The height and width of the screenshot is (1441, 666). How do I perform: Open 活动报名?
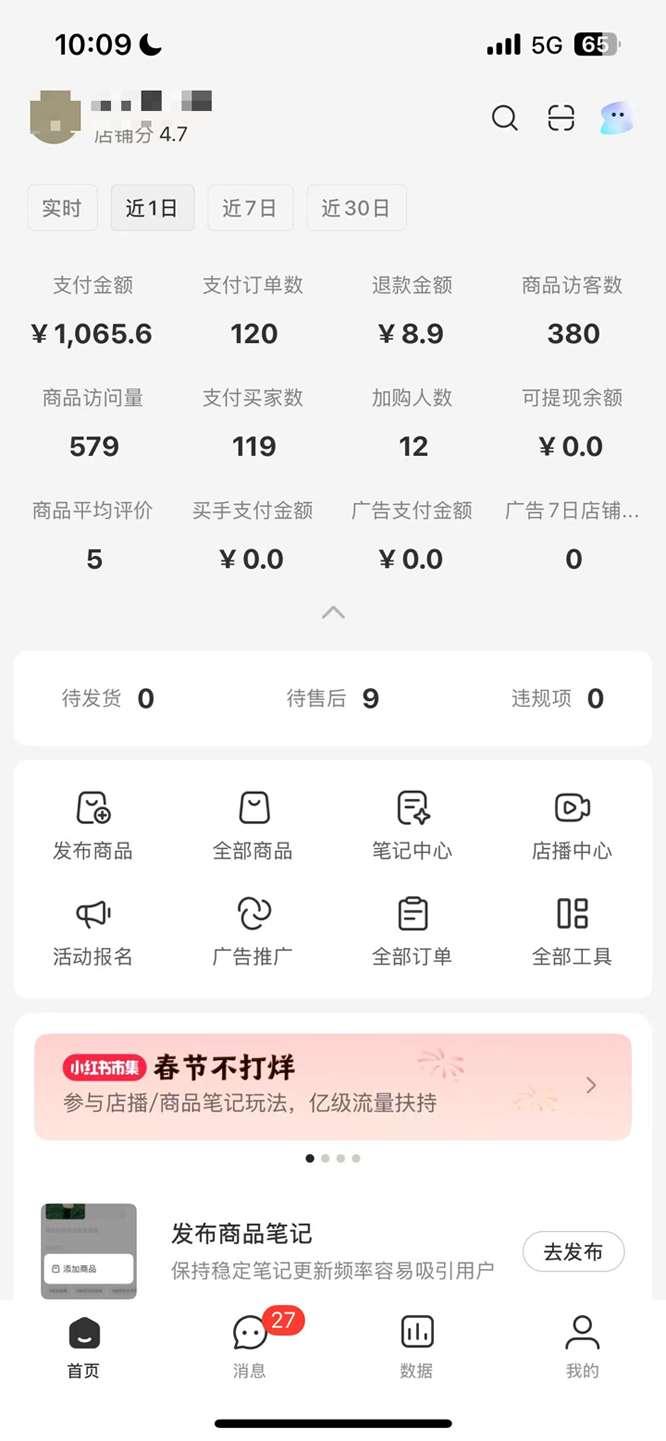click(93, 931)
